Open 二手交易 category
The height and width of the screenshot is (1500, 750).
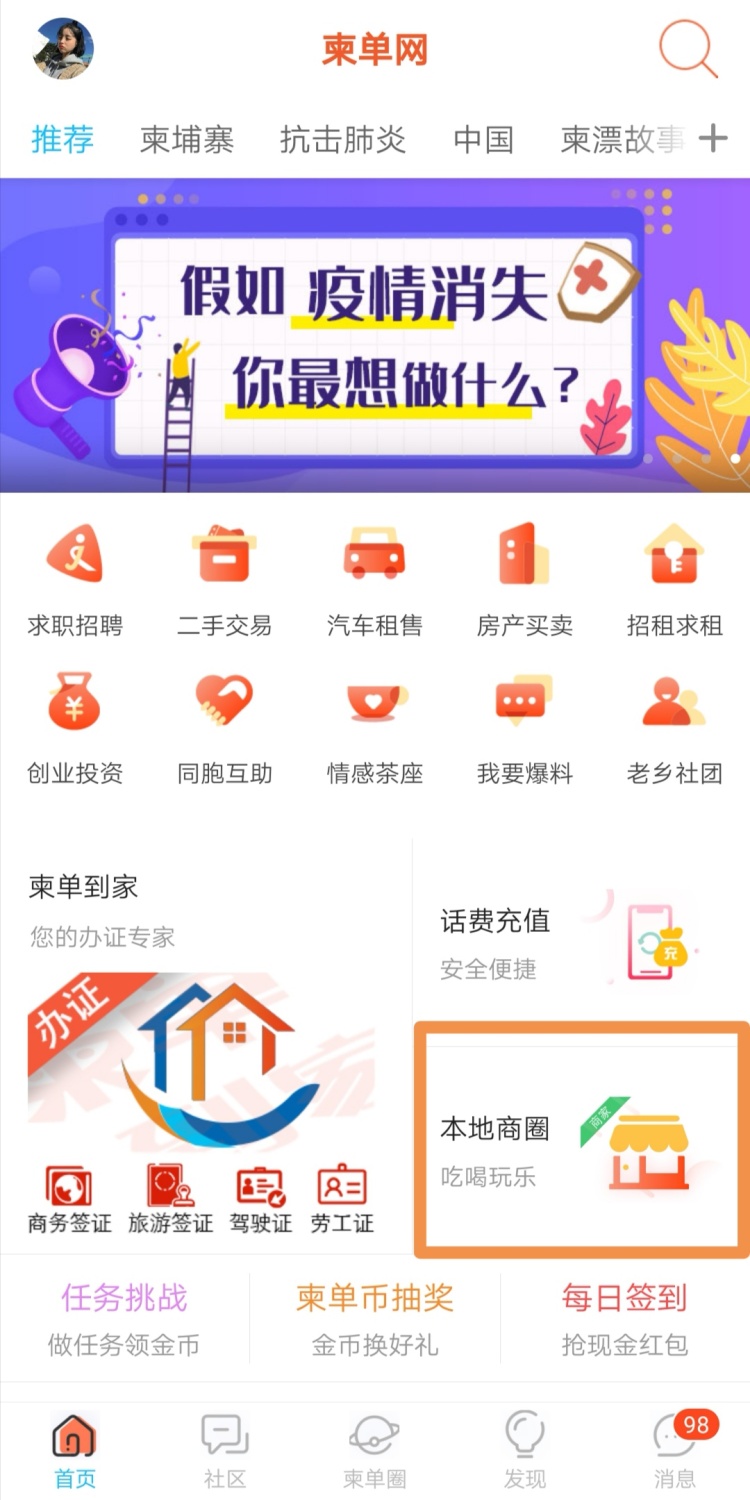(x=224, y=580)
